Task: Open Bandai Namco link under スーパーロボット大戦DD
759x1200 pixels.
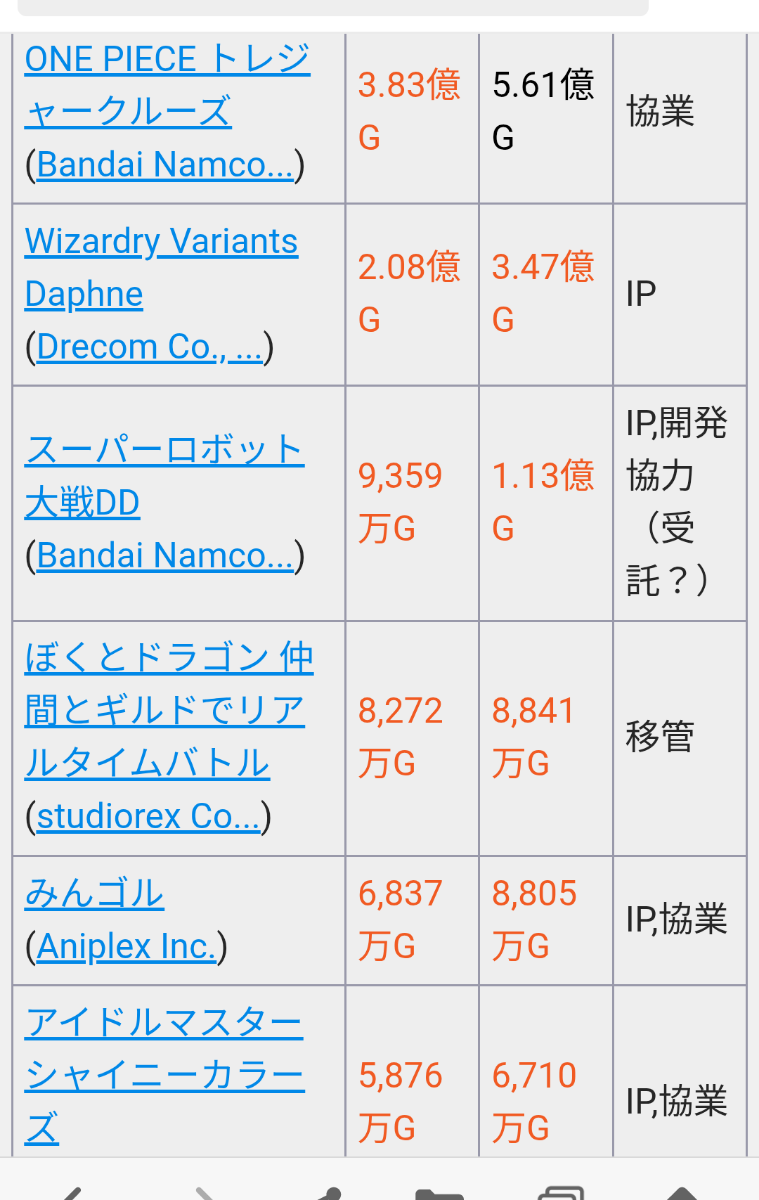Action: pyautogui.click(x=165, y=556)
